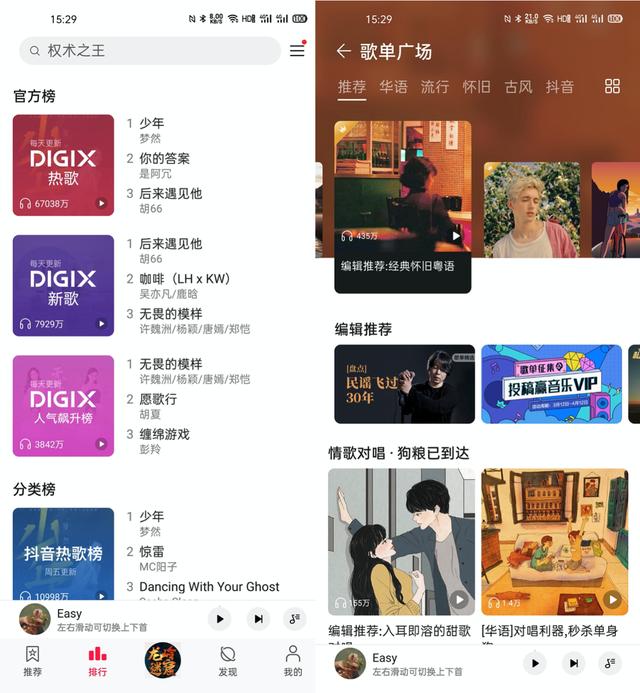Image resolution: width=640 pixels, height=693 pixels.
Task: Open the 抖音热歌榜 chart card
Action: tap(63, 553)
